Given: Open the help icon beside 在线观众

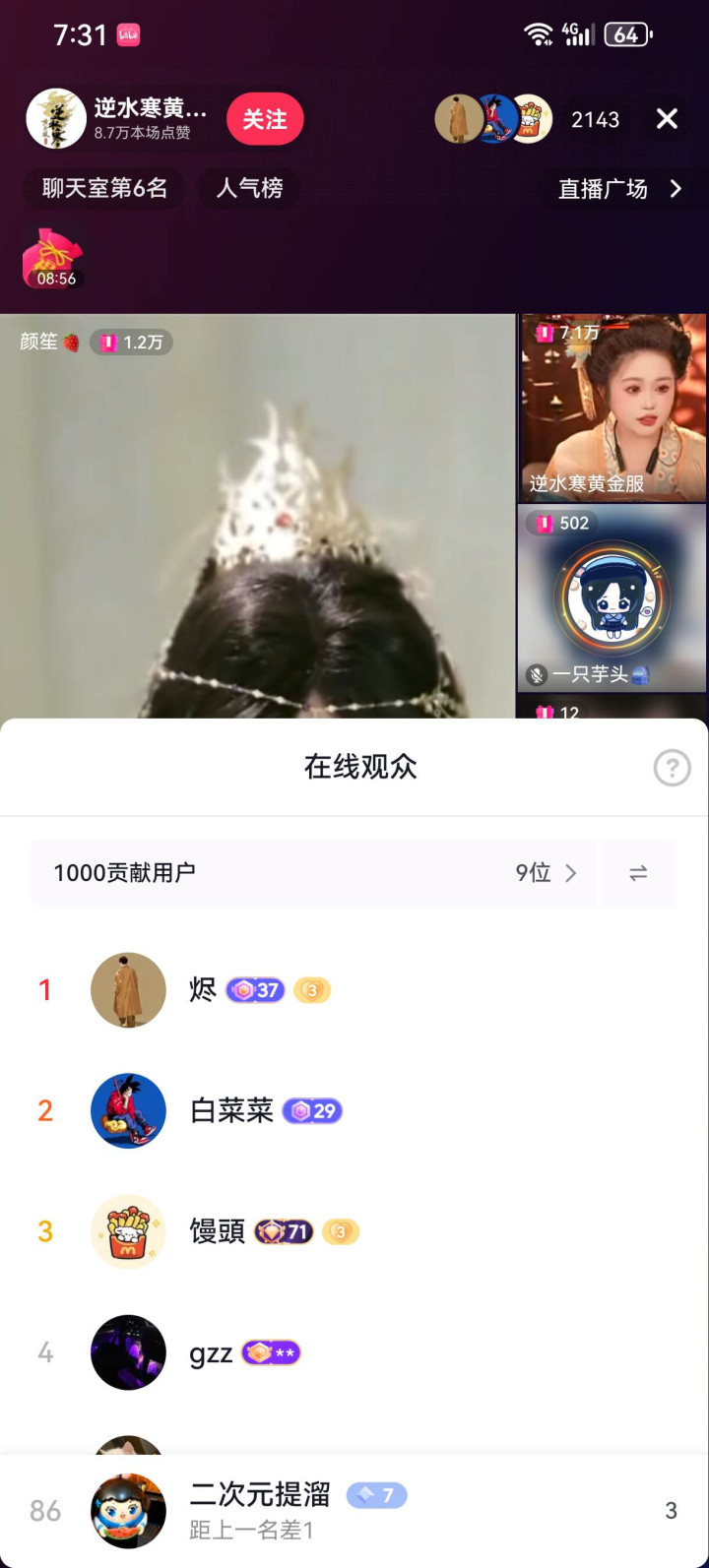Looking at the screenshot, I should click(x=672, y=768).
